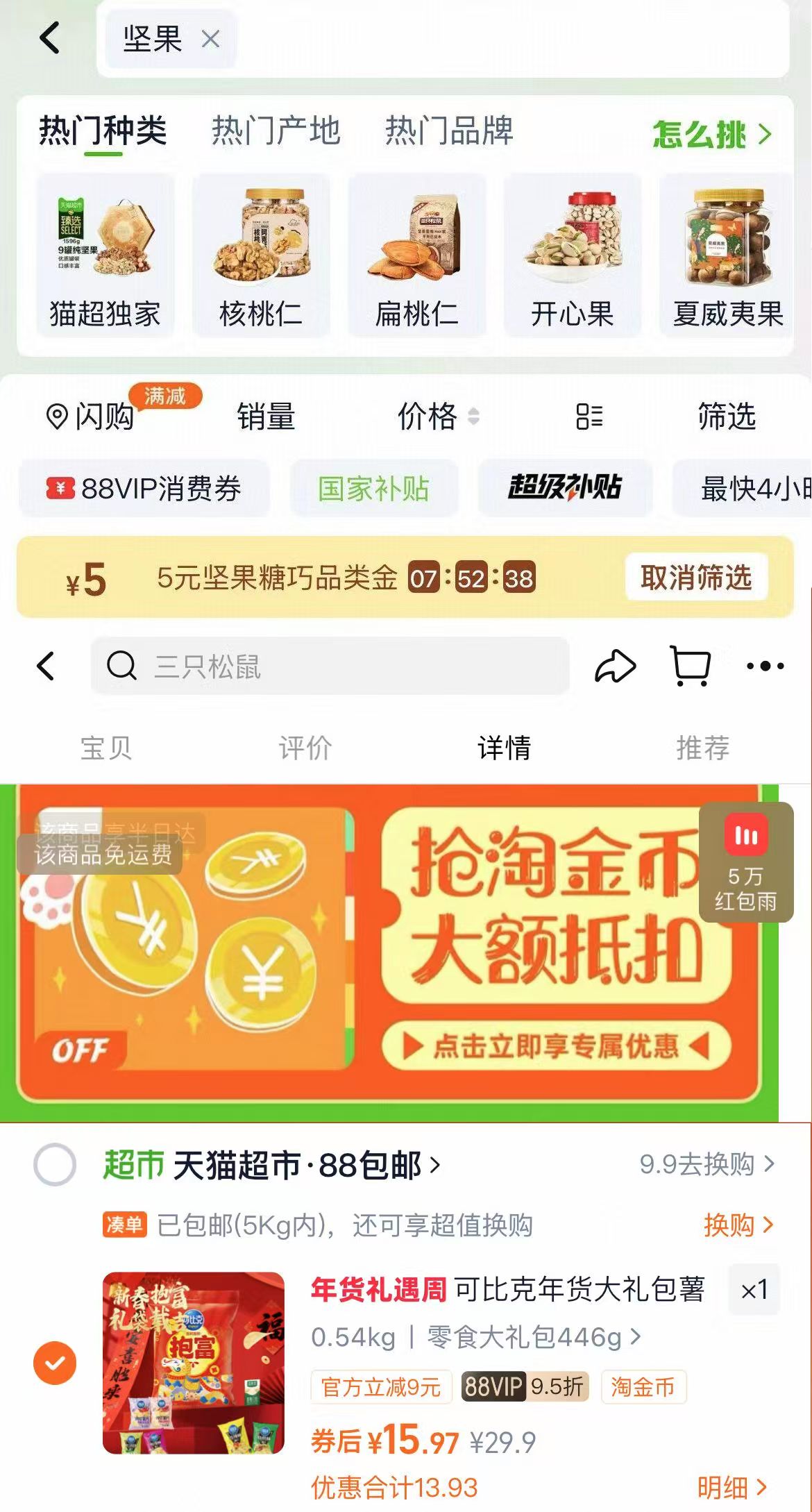Tap the back arrow at top left
This screenshot has height=1512, width=812.
(49, 40)
